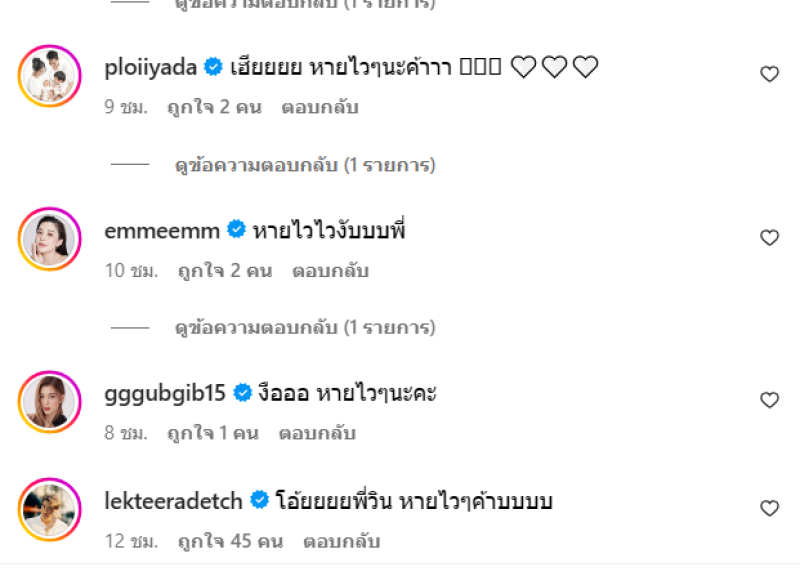This screenshot has height=576, width=800.
Task: Open the lekteeradetch username link
Action: (x=173, y=501)
